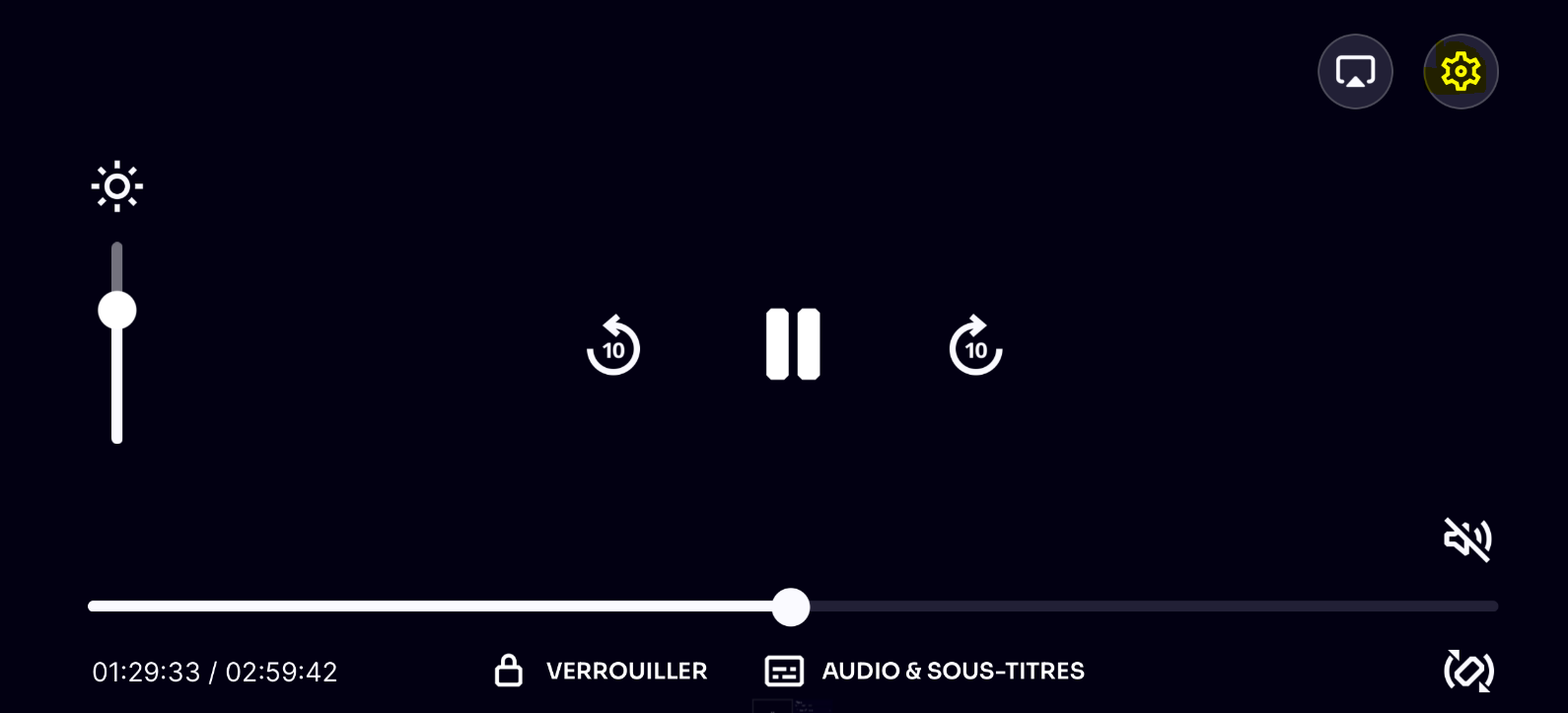Open the settings gear
The height and width of the screenshot is (713, 1568).
[1461, 72]
